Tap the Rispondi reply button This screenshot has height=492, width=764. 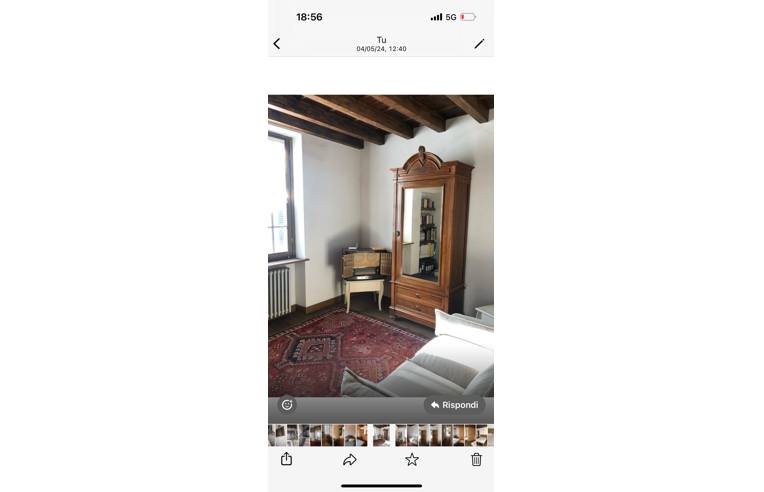pyautogui.click(x=454, y=405)
